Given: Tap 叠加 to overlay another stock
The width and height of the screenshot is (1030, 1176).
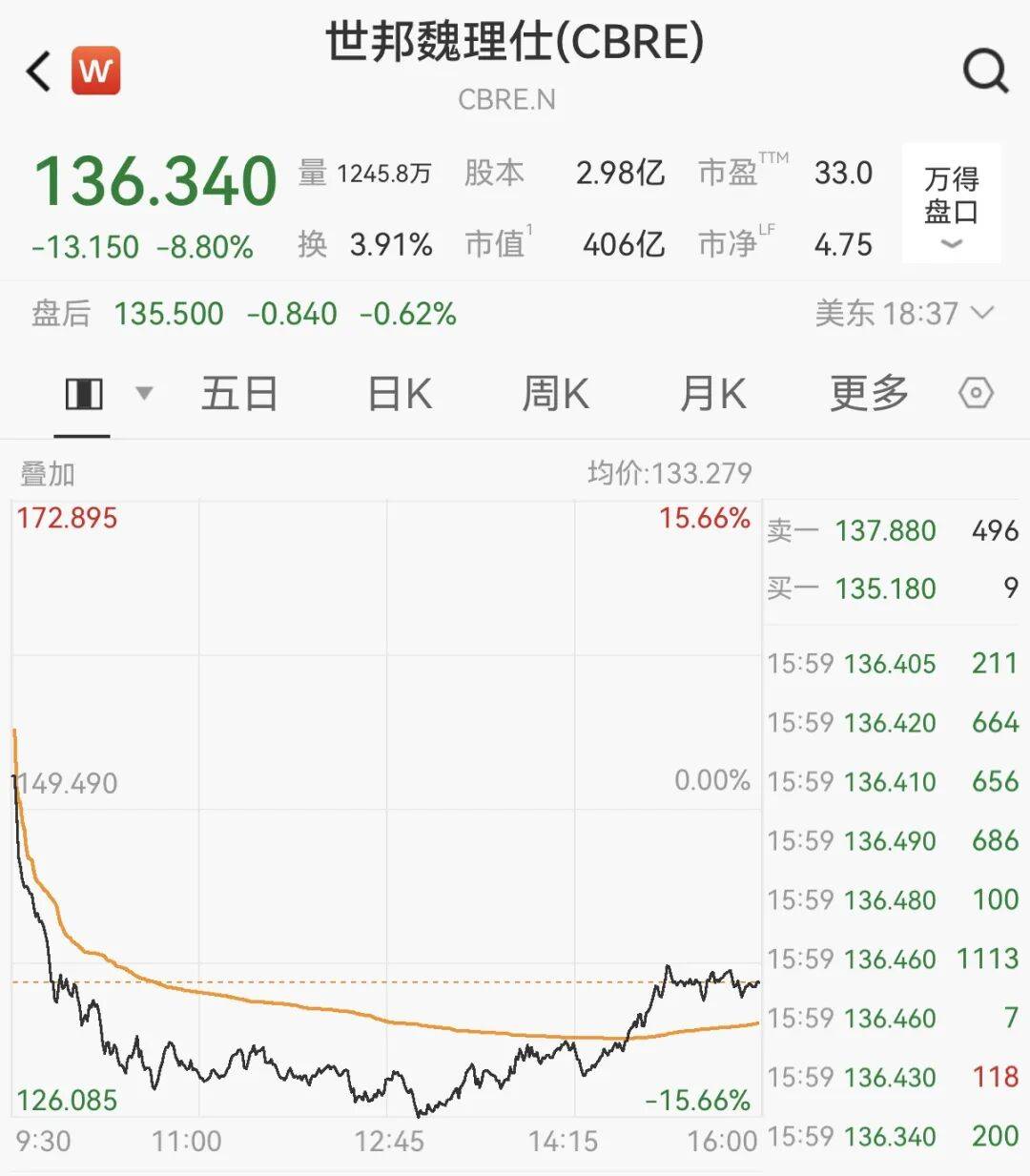Looking at the screenshot, I should [48, 473].
